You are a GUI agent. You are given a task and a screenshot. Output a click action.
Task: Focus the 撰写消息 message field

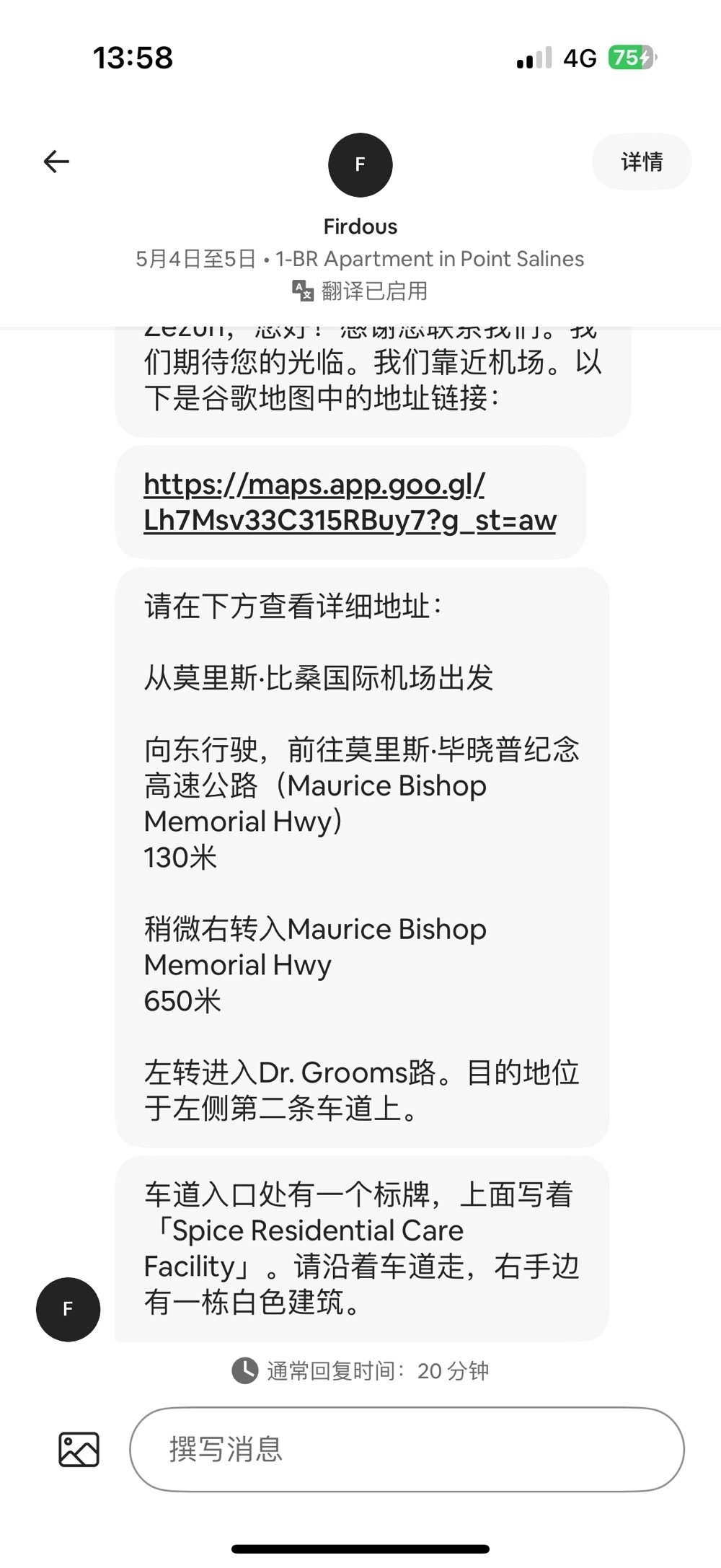(407, 1449)
